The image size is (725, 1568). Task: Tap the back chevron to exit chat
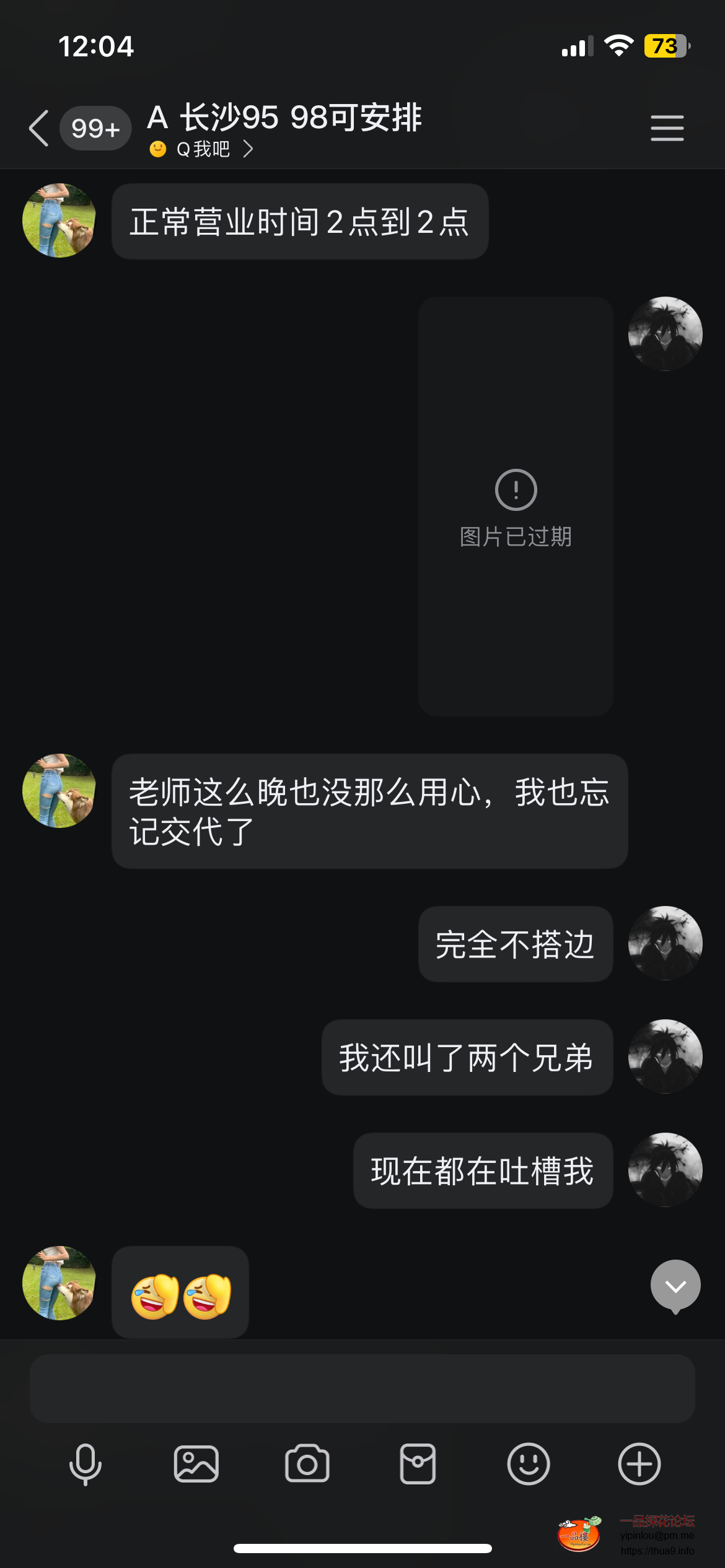pos(38,128)
